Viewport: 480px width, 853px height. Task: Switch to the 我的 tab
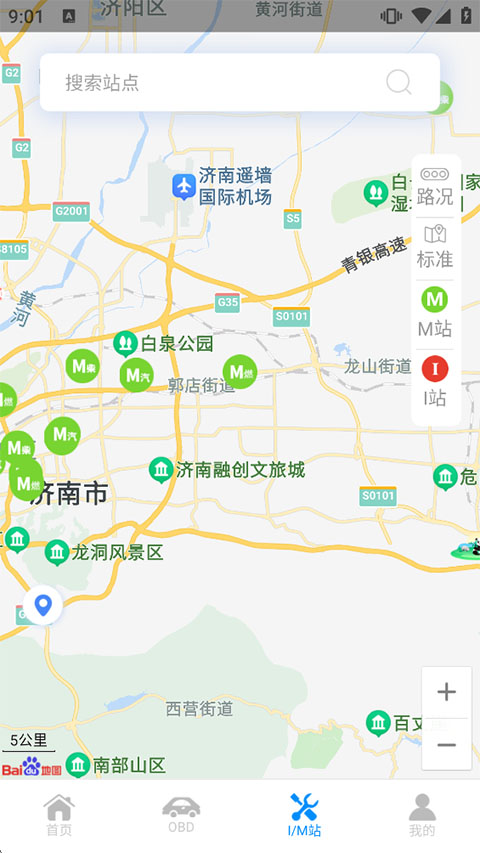coord(422,814)
